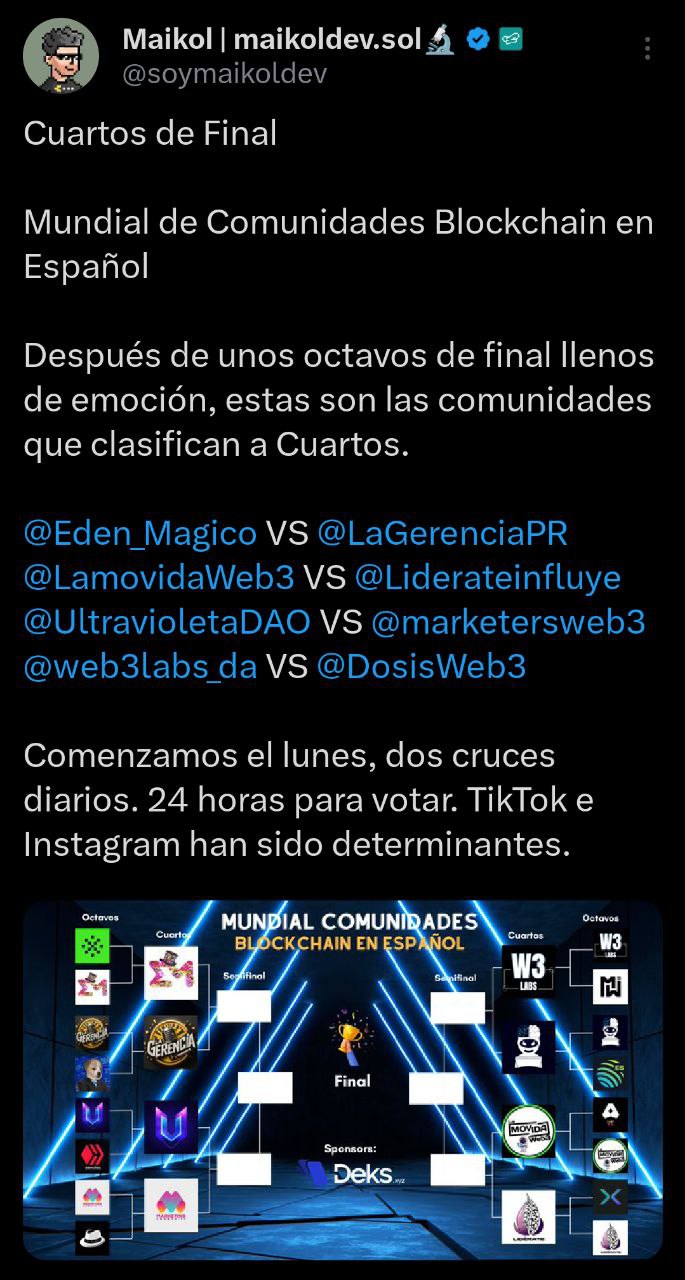This screenshot has height=1280, width=685.
Task: Open @DosisWeb3 mention
Action: (421, 666)
